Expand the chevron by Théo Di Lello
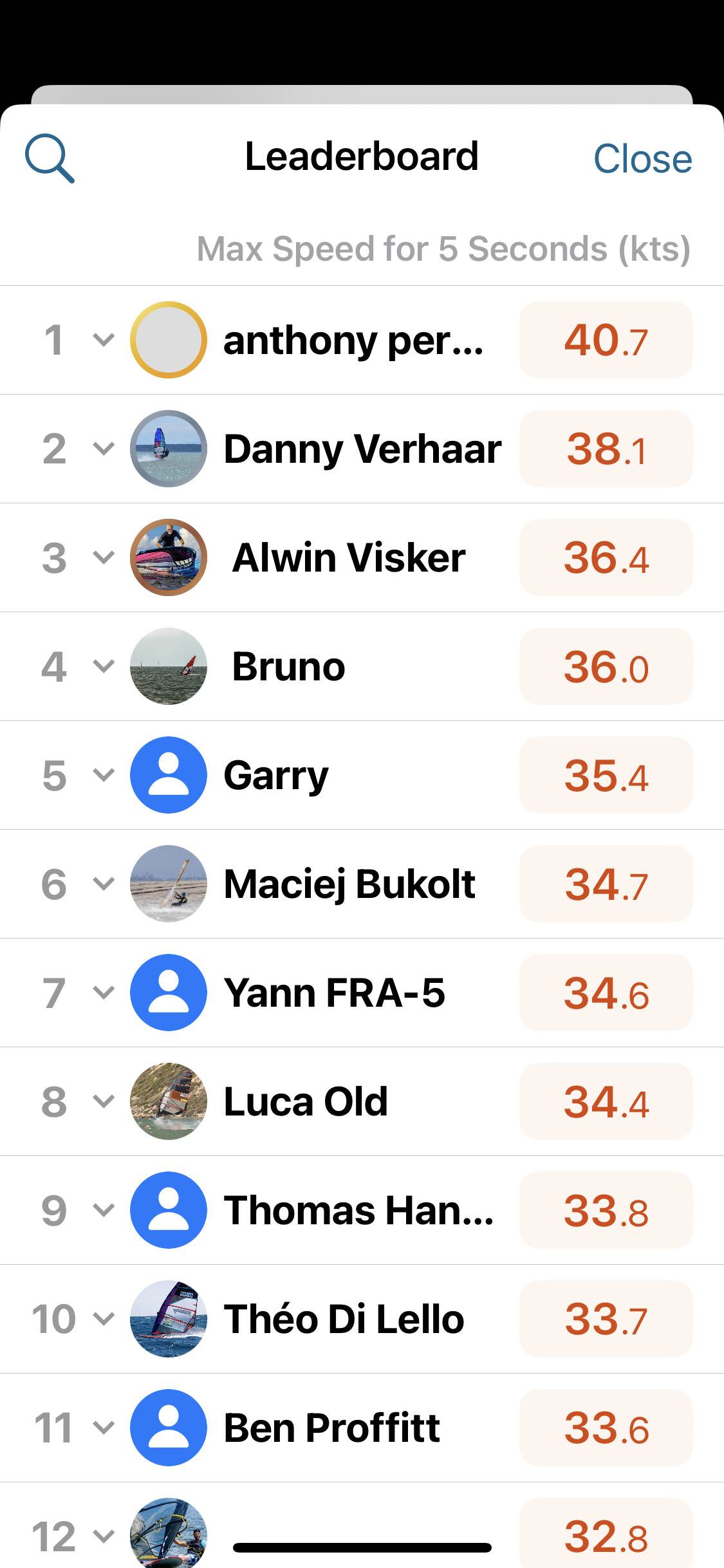 point(104,1319)
